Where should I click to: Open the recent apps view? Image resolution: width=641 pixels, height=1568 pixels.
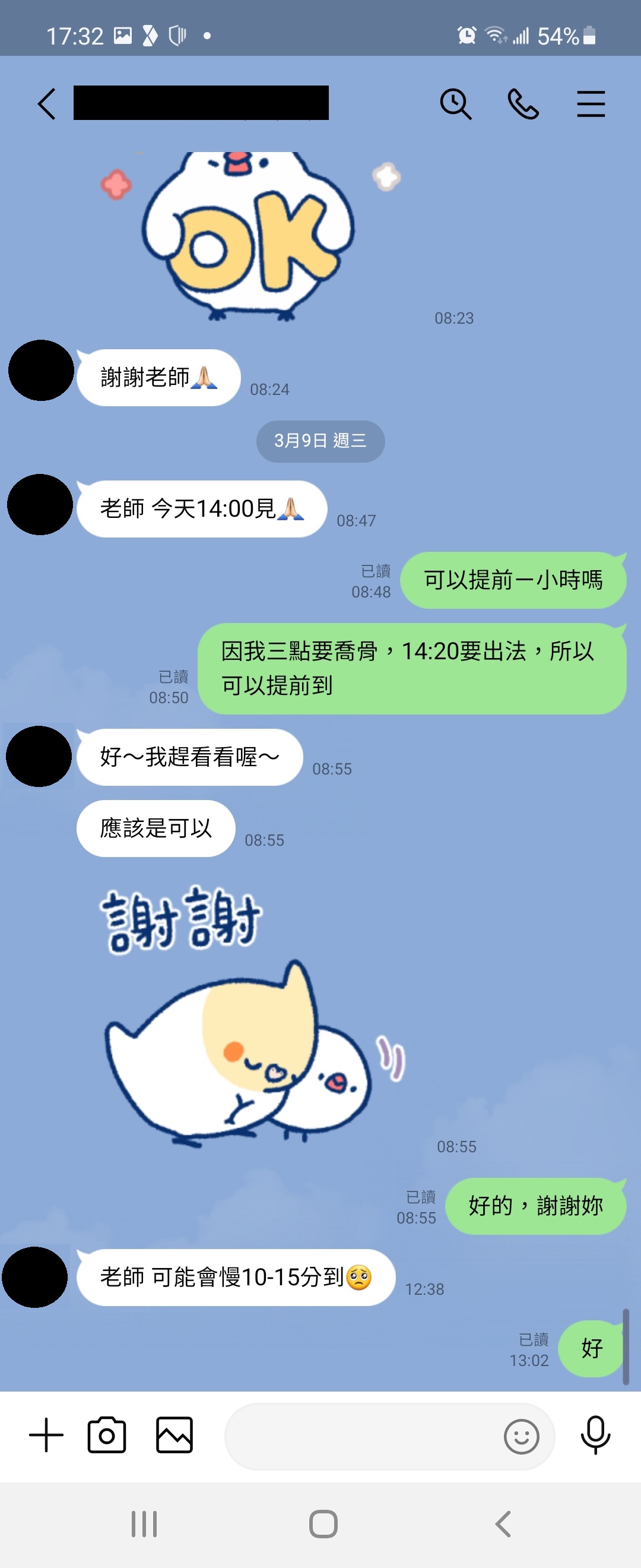pos(144,1524)
